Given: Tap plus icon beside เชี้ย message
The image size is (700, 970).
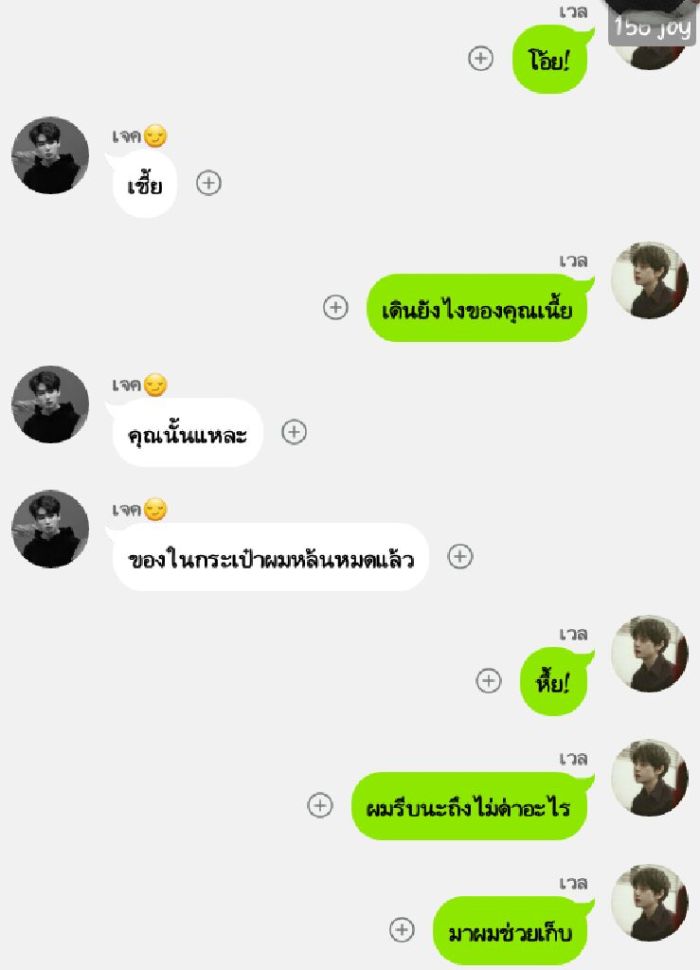Looking at the screenshot, I should tap(208, 183).
